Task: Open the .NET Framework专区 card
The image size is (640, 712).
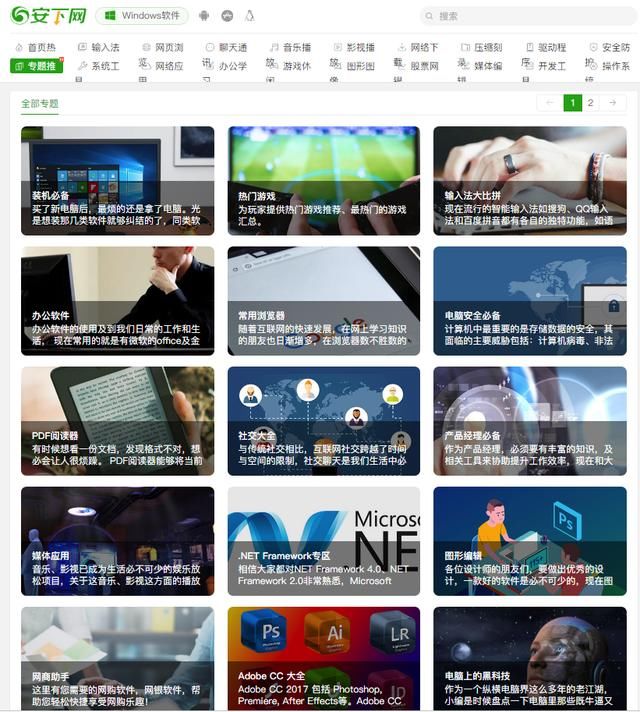Action: [323, 540]
